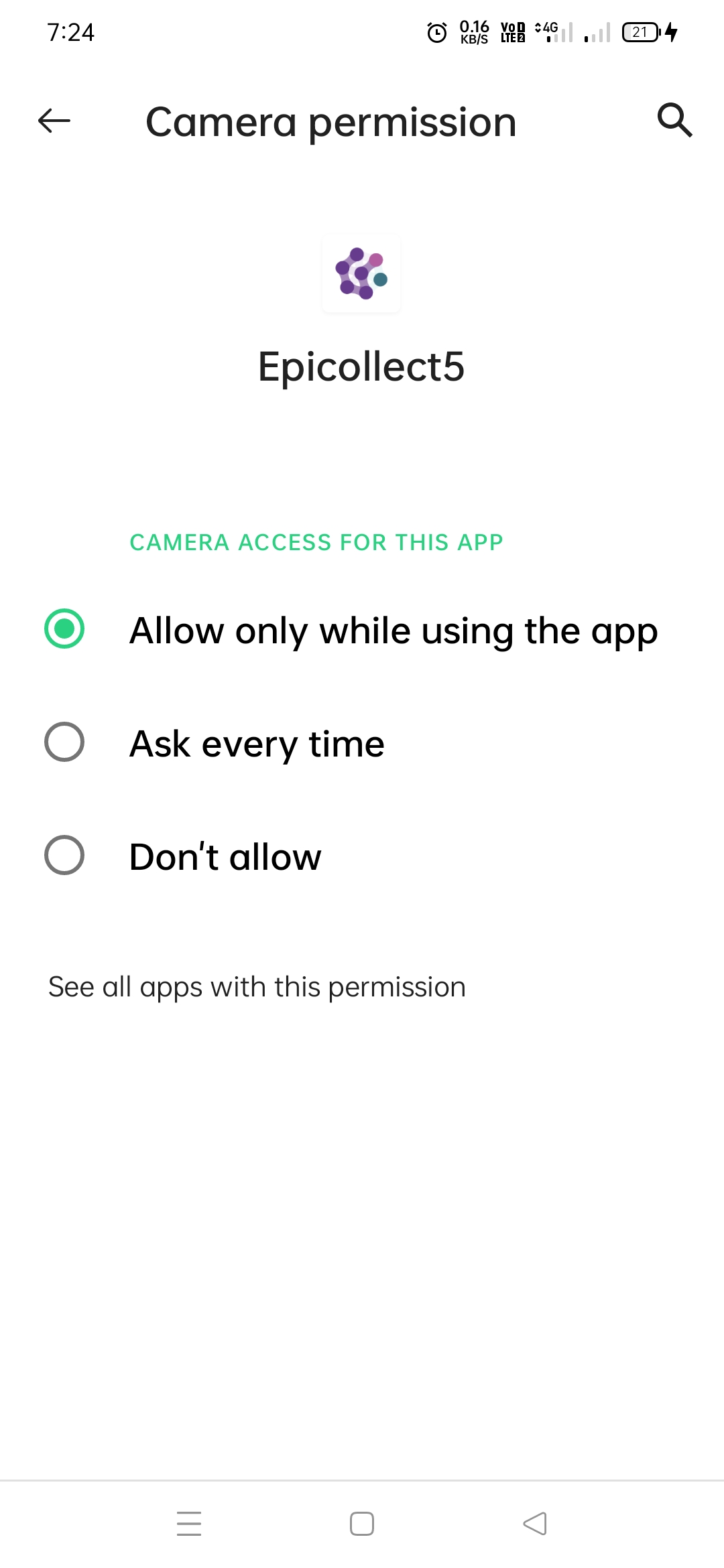
Task: Open recent apps from navigation bar
Action: (x=189, y=1524)
